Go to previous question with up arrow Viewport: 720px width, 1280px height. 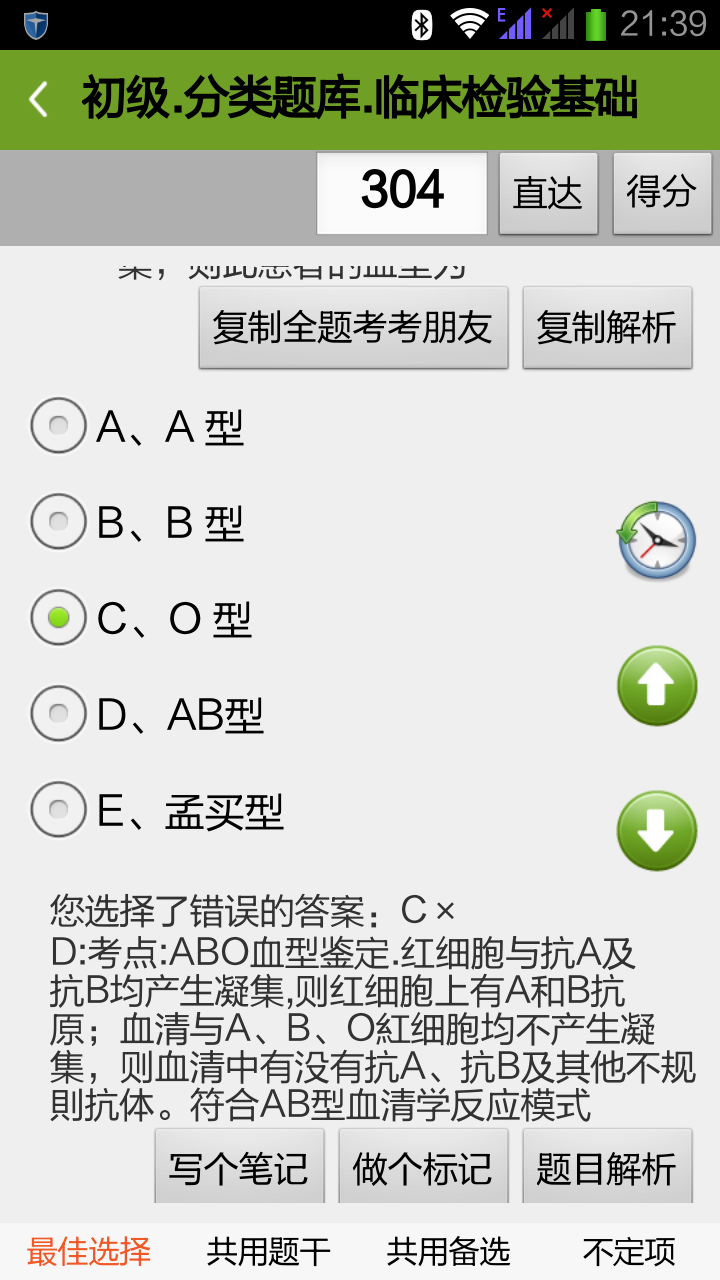[x=656, y=686]
